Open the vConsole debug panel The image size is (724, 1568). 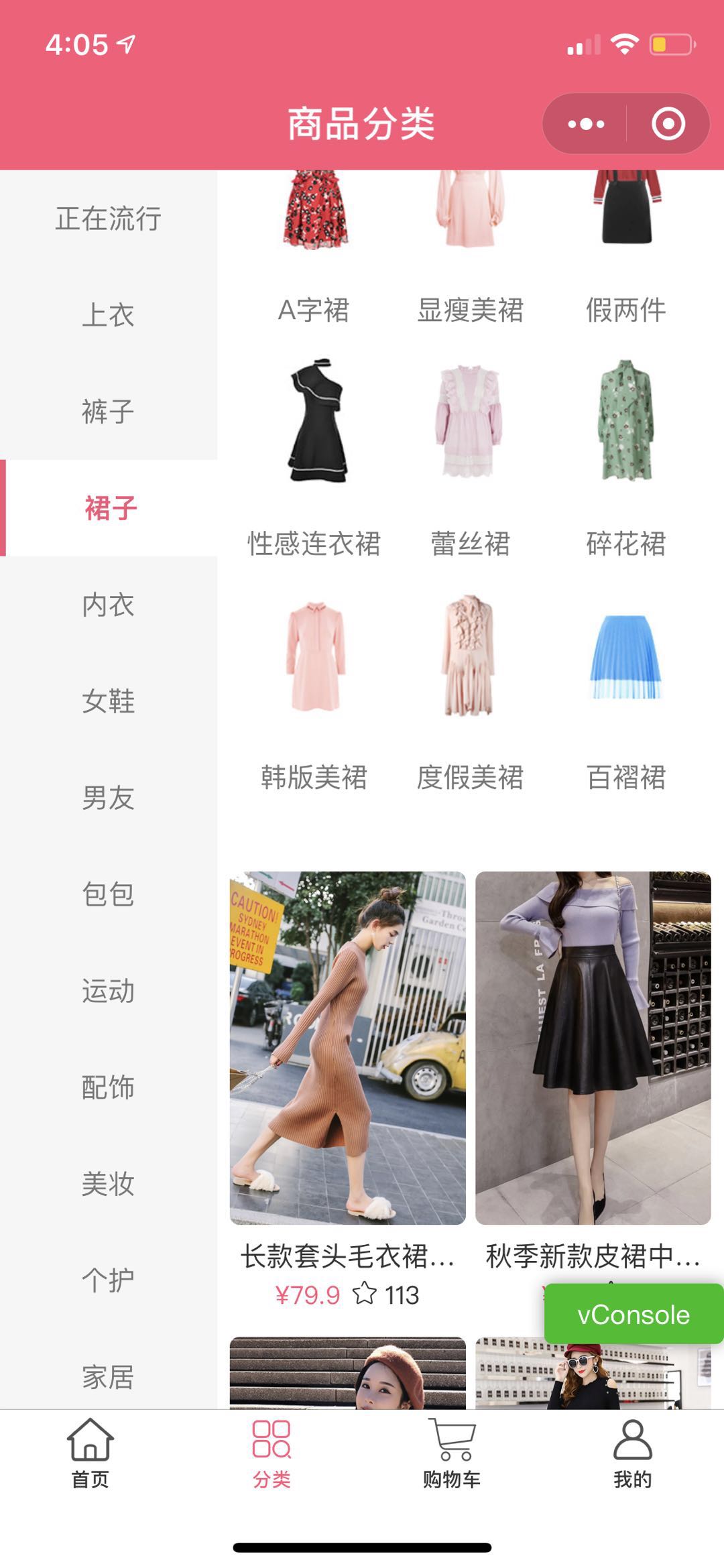tap(633, 1315)
